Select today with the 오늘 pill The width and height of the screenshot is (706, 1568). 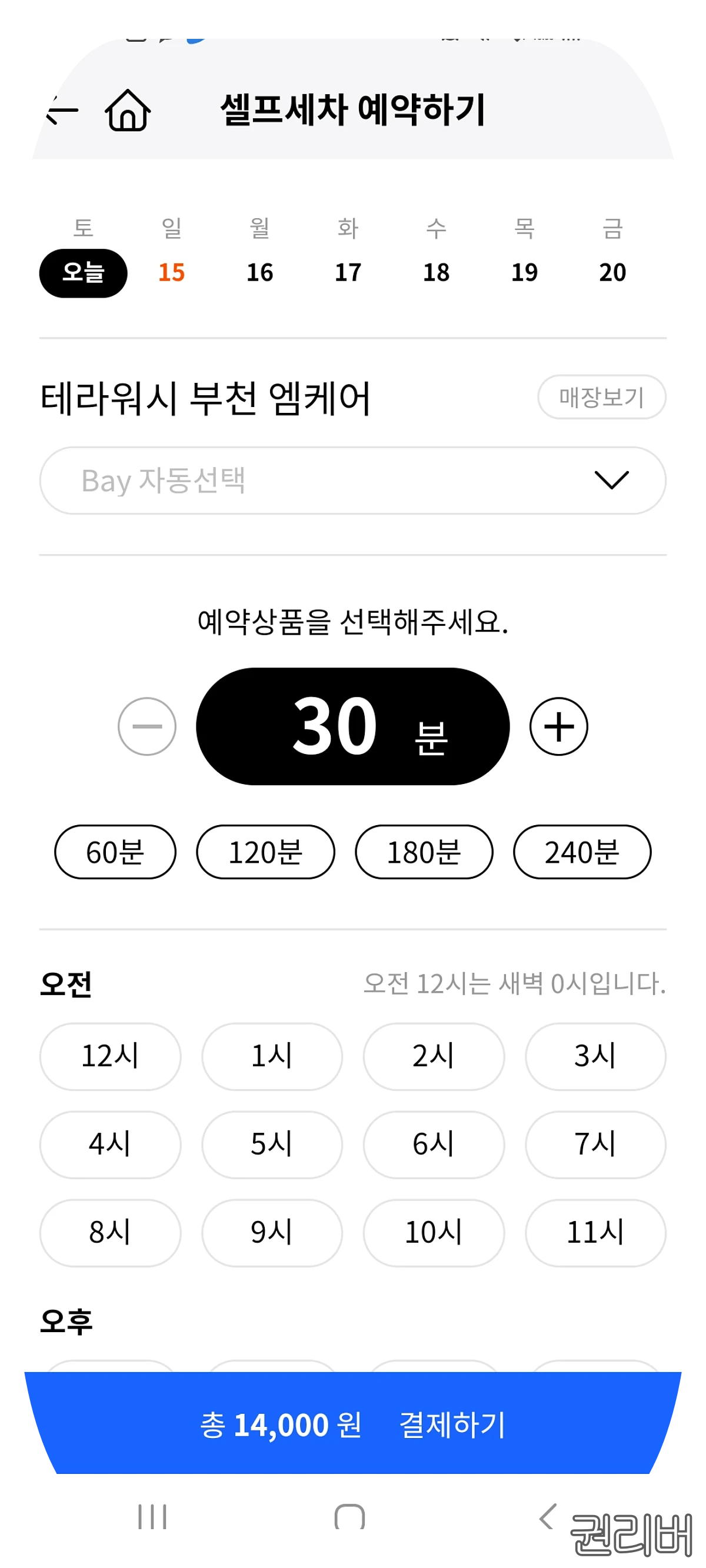tap(83, 273)
